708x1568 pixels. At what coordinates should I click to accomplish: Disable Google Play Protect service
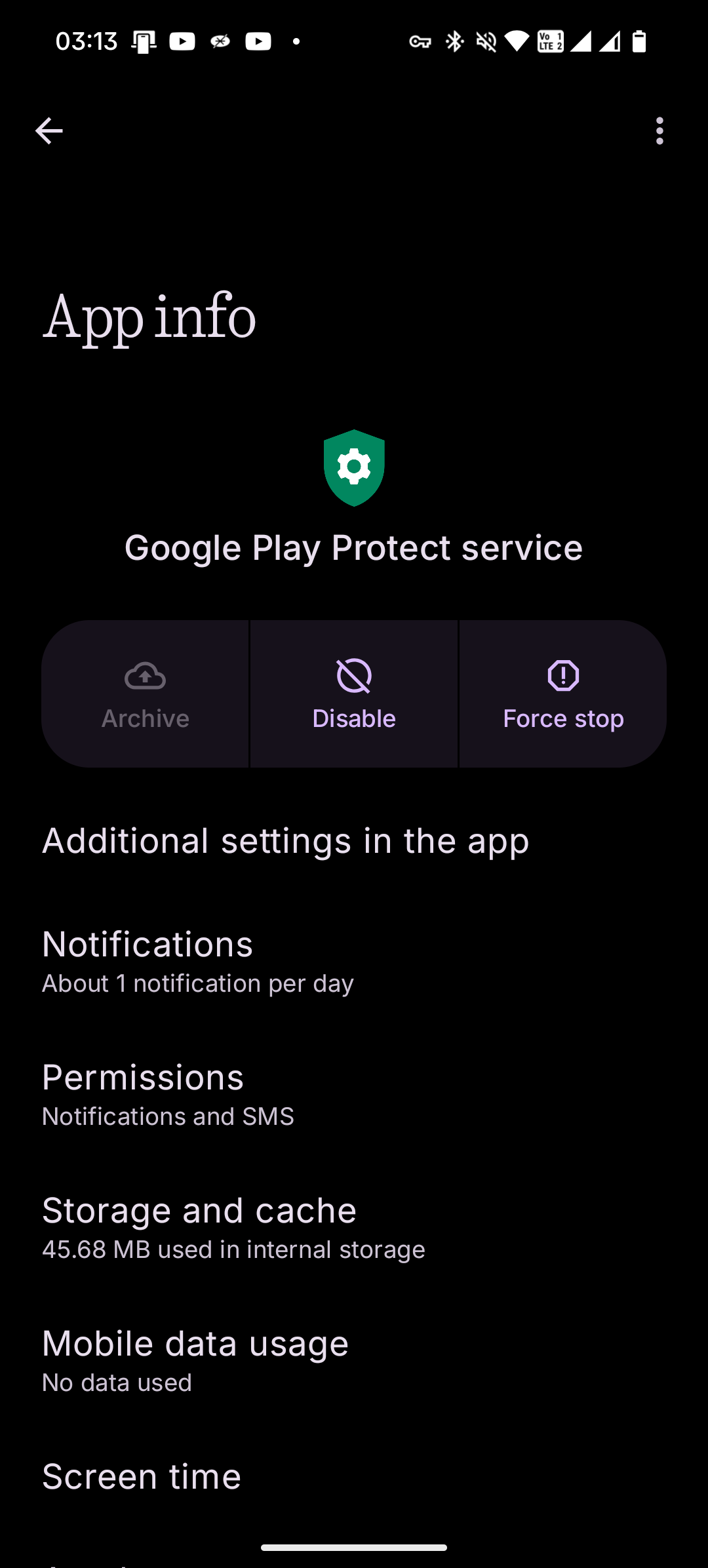point(354,695)
